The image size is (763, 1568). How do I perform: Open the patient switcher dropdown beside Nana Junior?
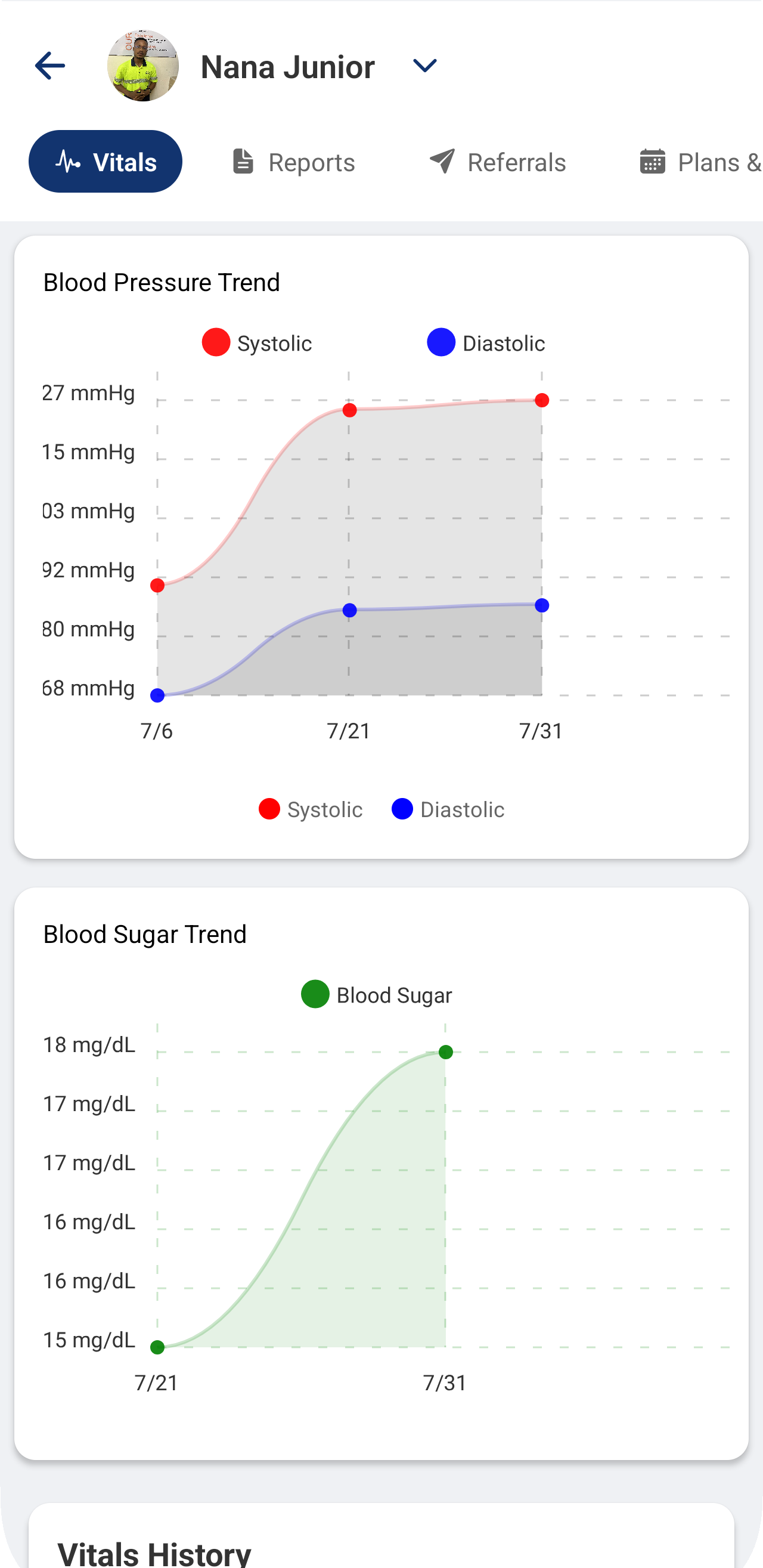point(424,66)
